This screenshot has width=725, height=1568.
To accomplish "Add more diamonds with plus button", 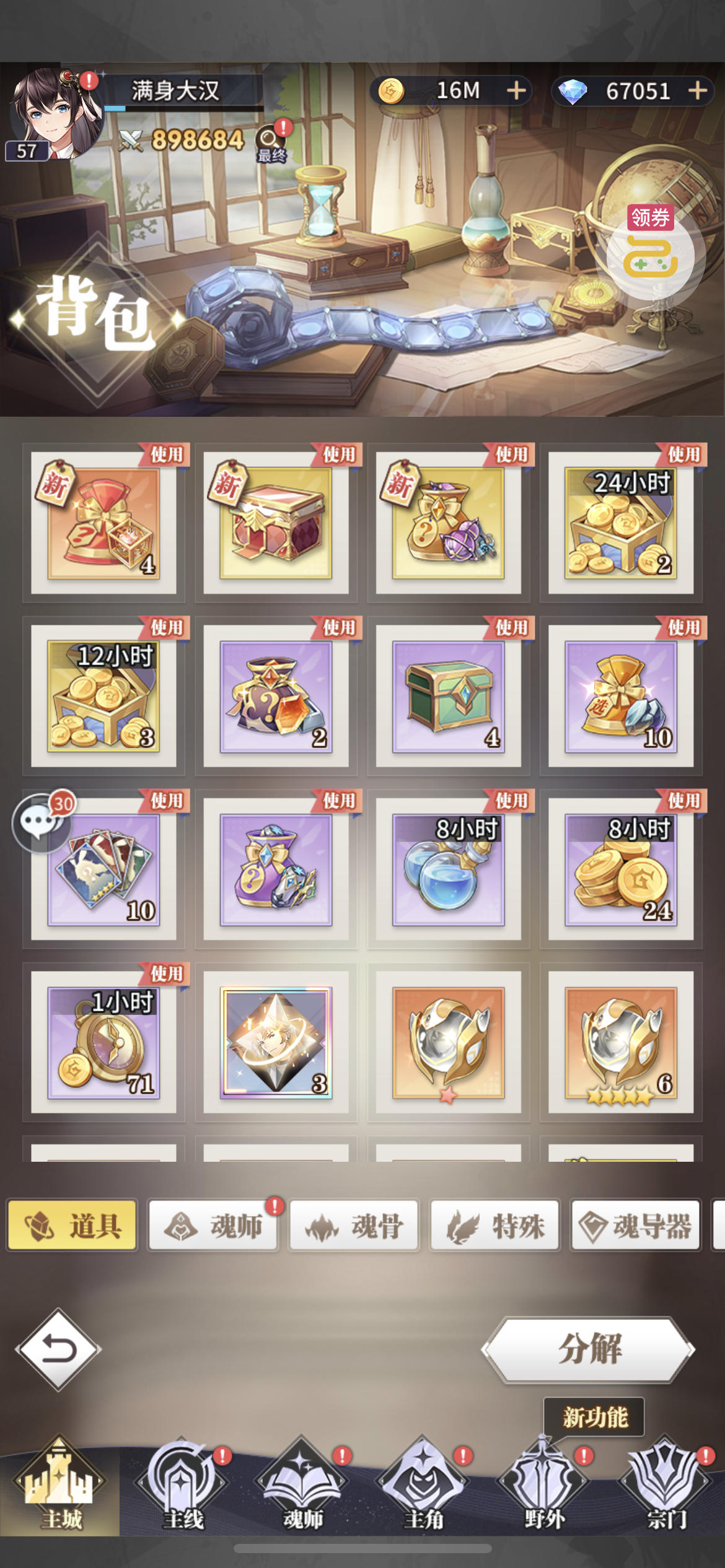I will [698, 90].
